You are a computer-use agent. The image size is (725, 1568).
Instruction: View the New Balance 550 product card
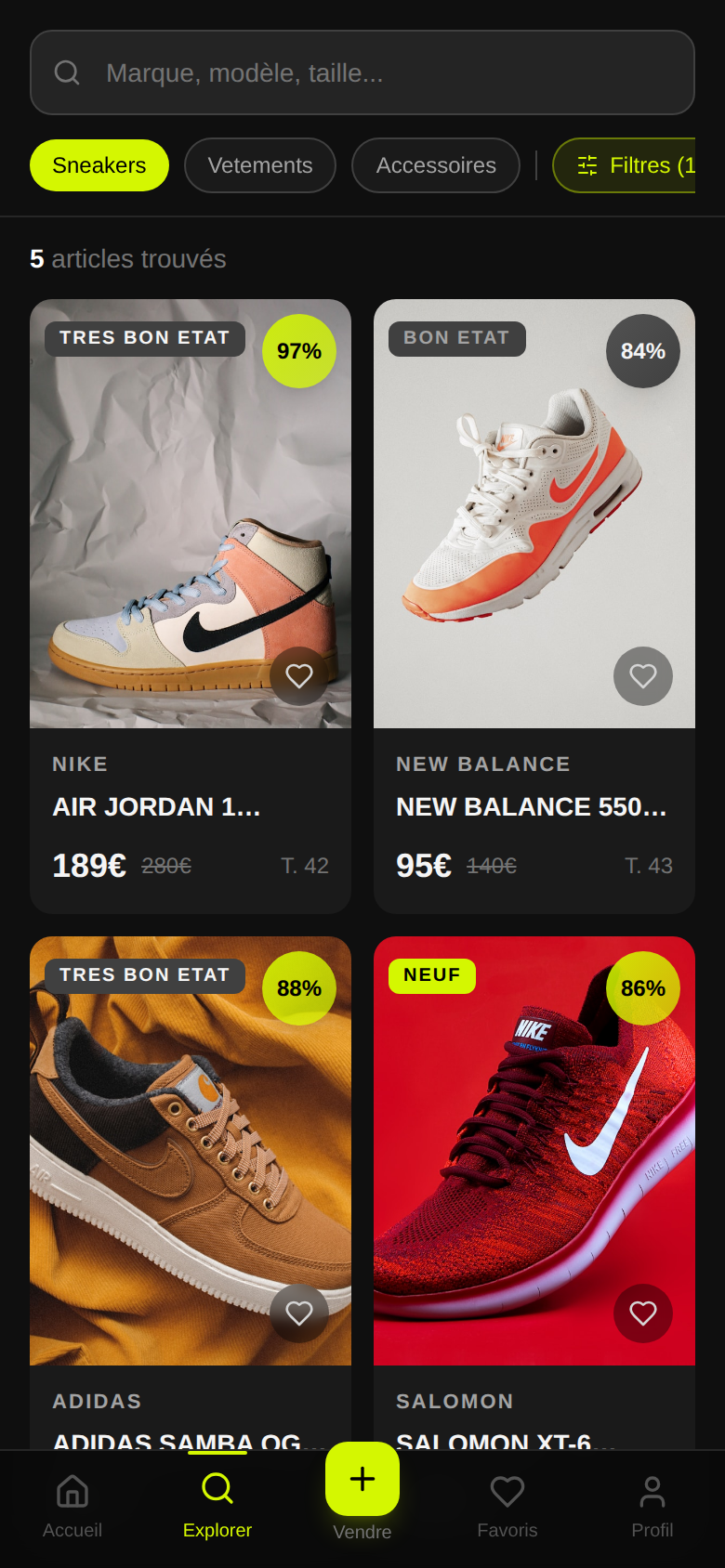pos(534,607)
